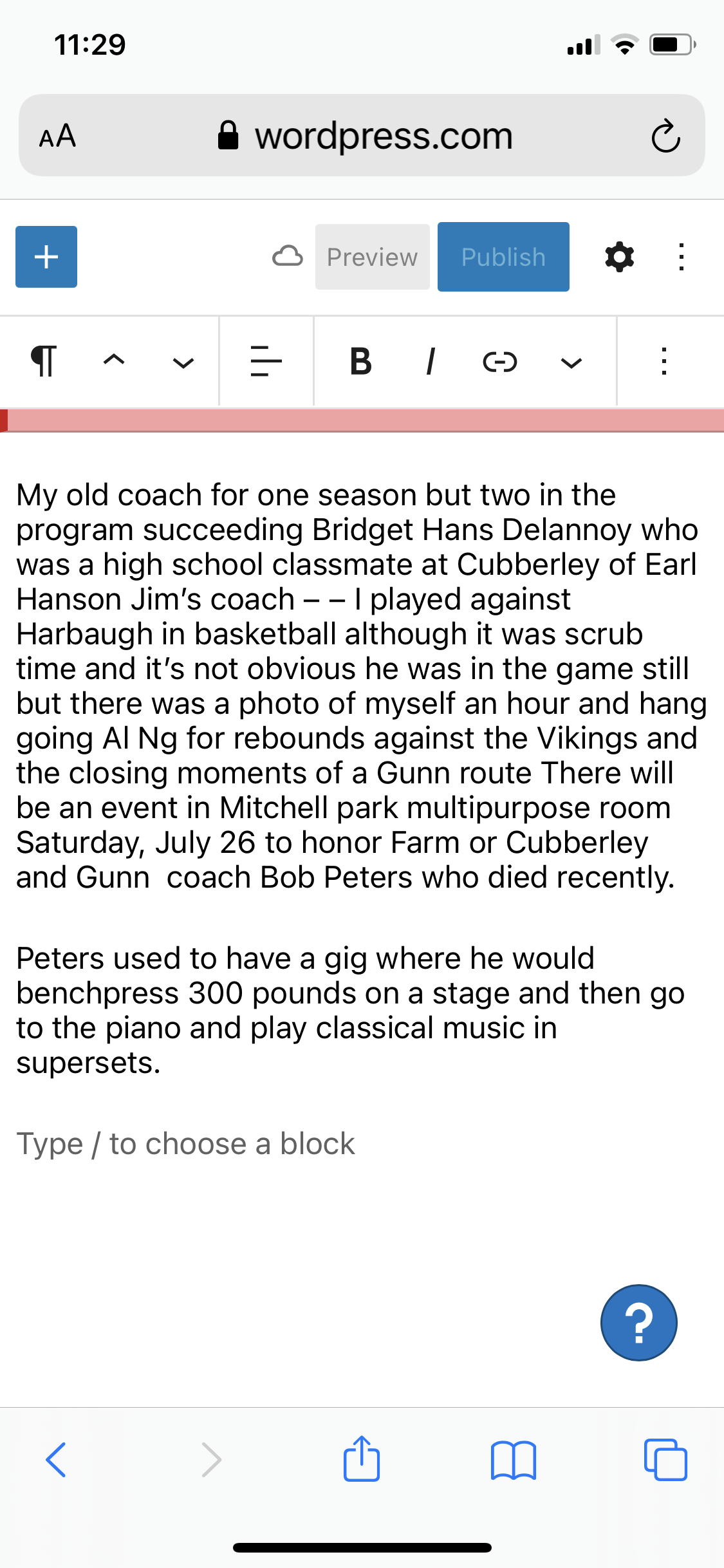Open Safari reader text-size menu AA
Screen dimensions: 724x1568
[58, 136]
